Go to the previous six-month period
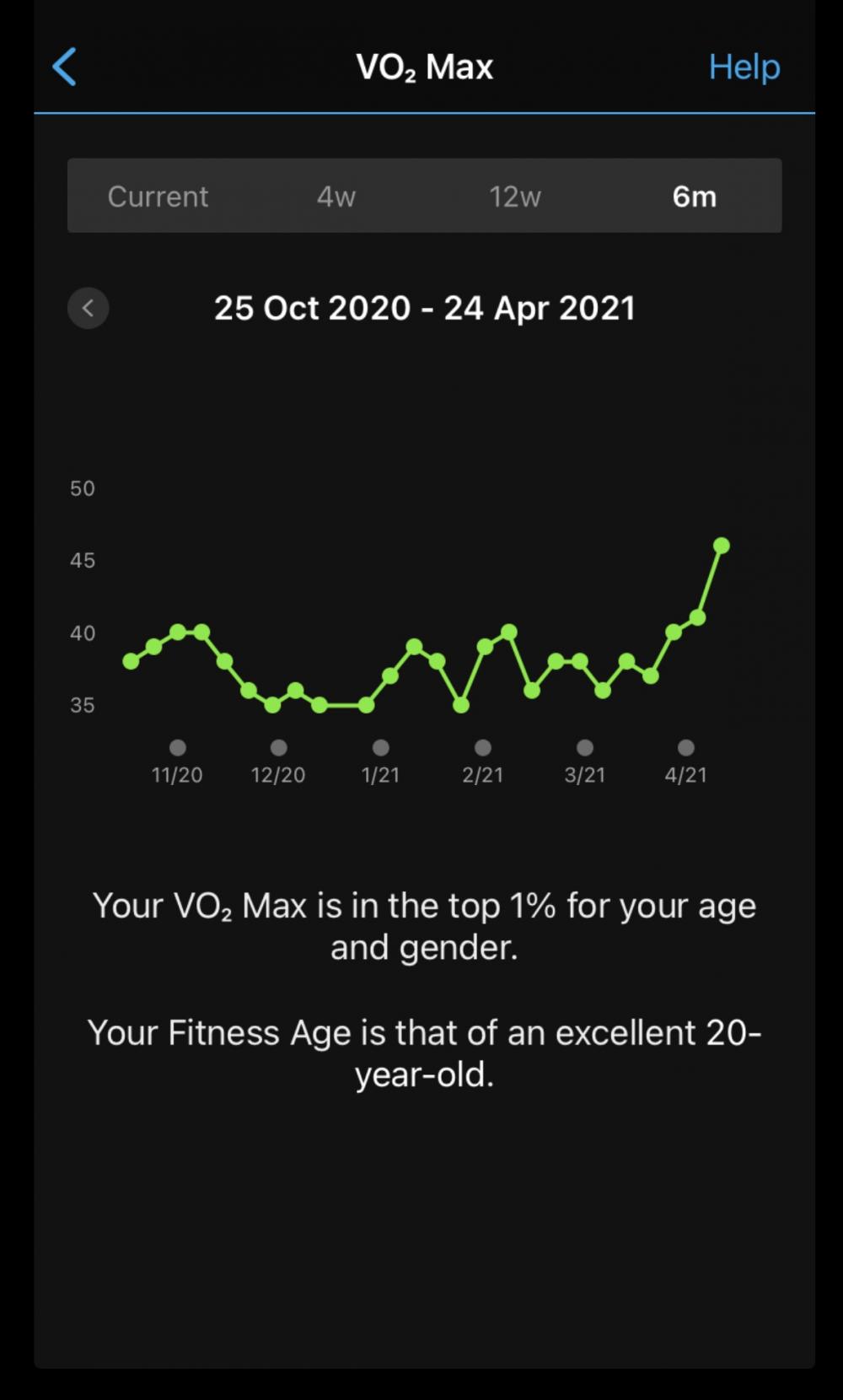The width and height of the screenshot is (843, 1400). coord(89,308)
